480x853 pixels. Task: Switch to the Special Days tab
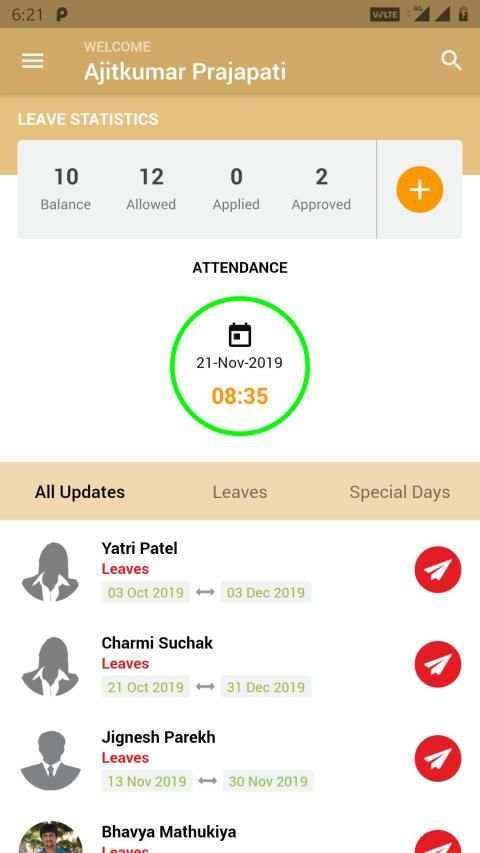coord(400,492)
